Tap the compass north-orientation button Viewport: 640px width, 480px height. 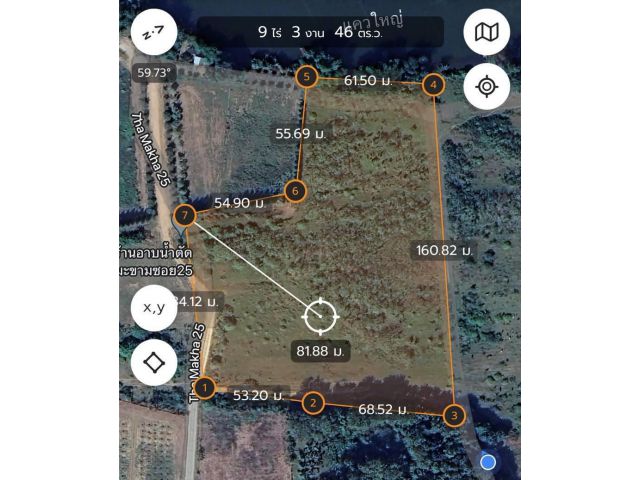point(154,34)
